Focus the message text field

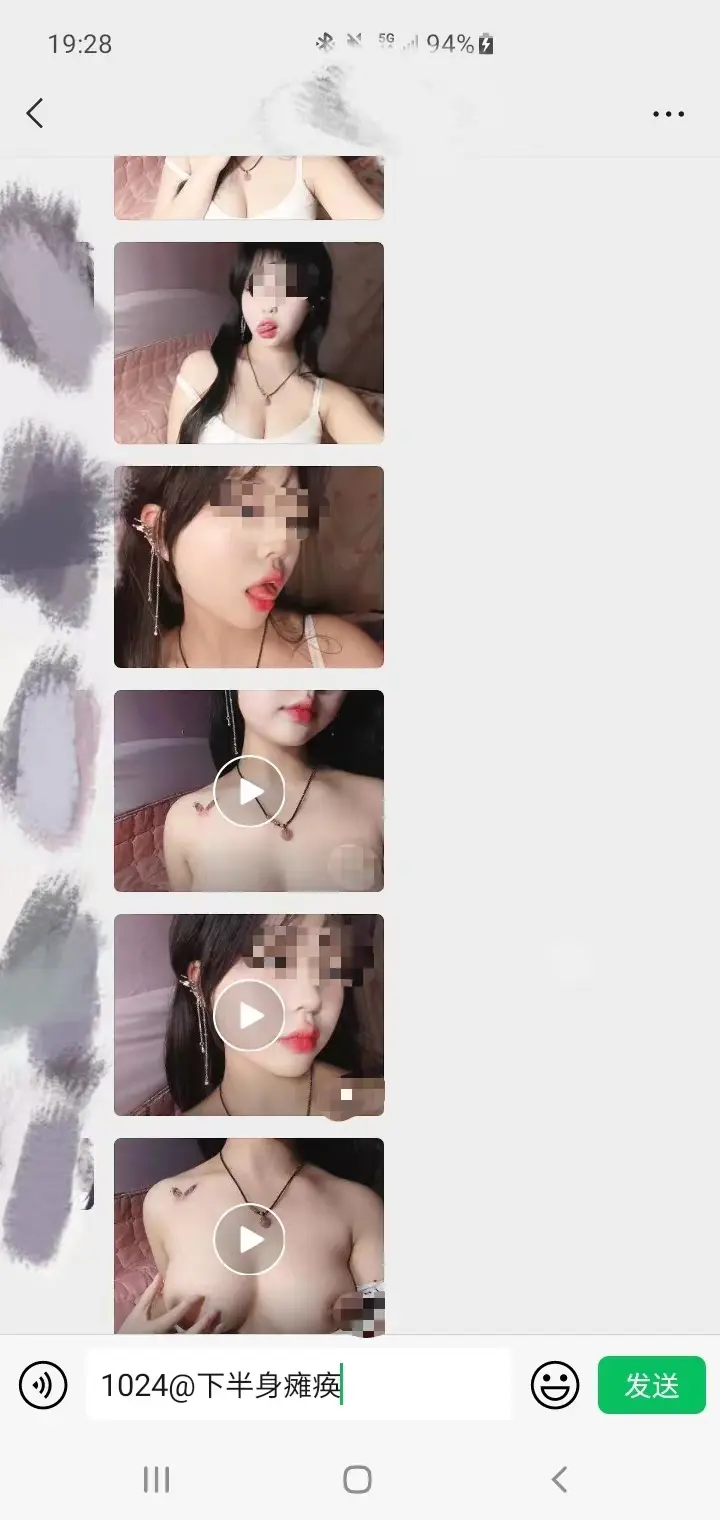(x=300, y=1385)
